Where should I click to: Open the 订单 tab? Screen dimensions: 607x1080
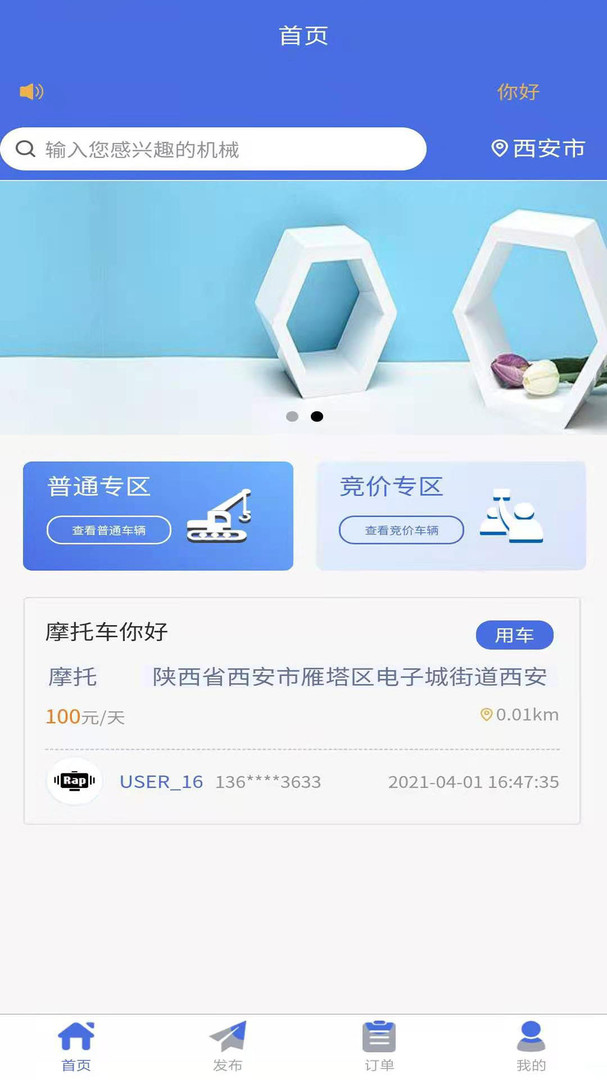[x=379, y=1046]
